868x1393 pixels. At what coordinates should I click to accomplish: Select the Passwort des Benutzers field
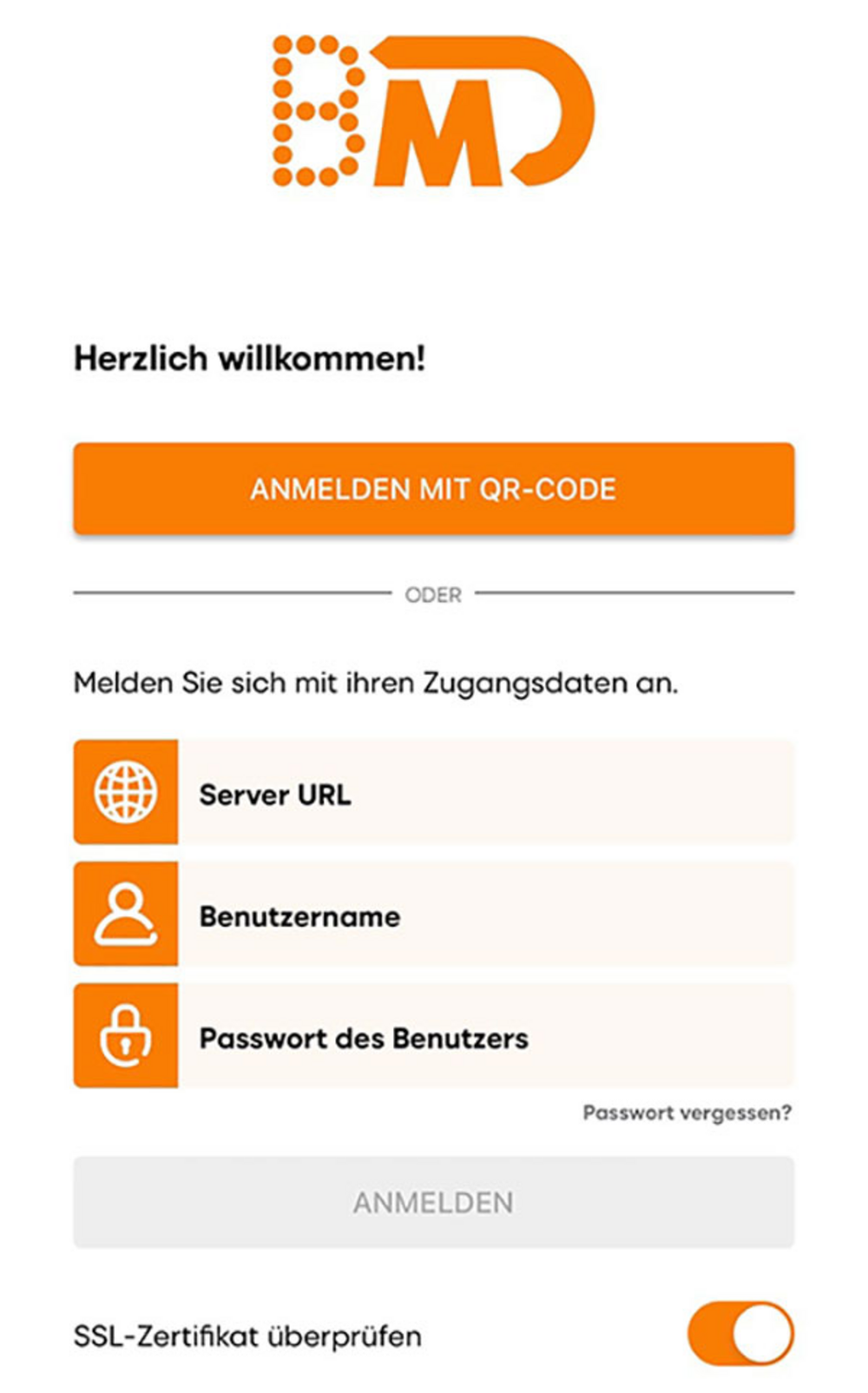[x=484, y=1036]
